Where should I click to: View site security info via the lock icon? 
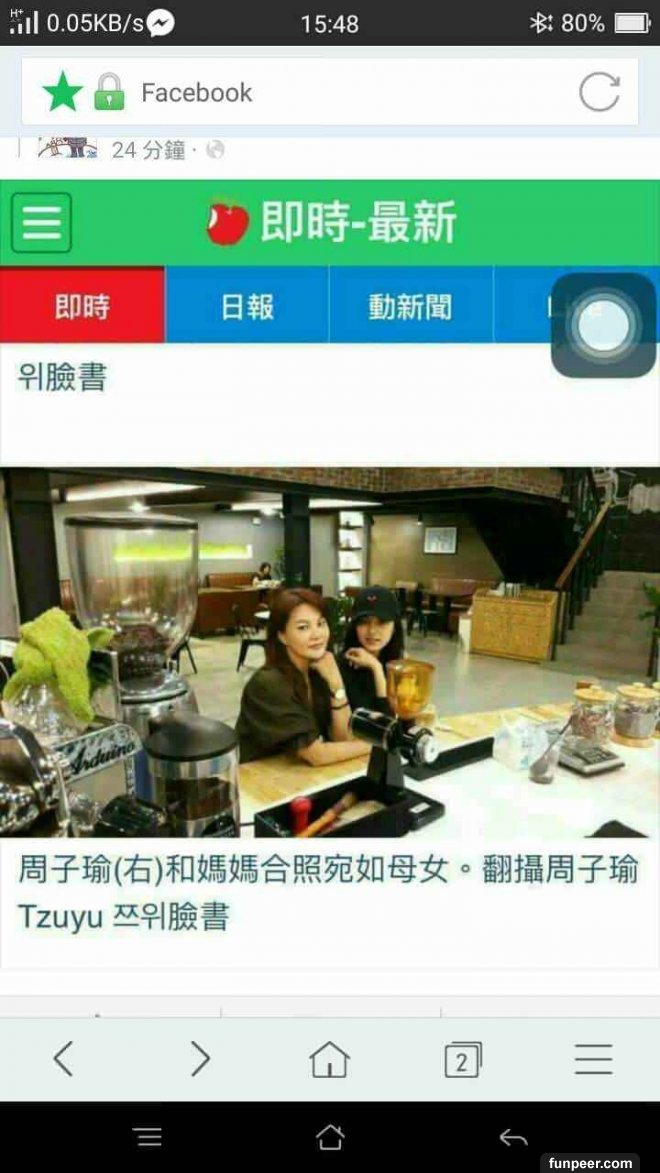(109, 93)
